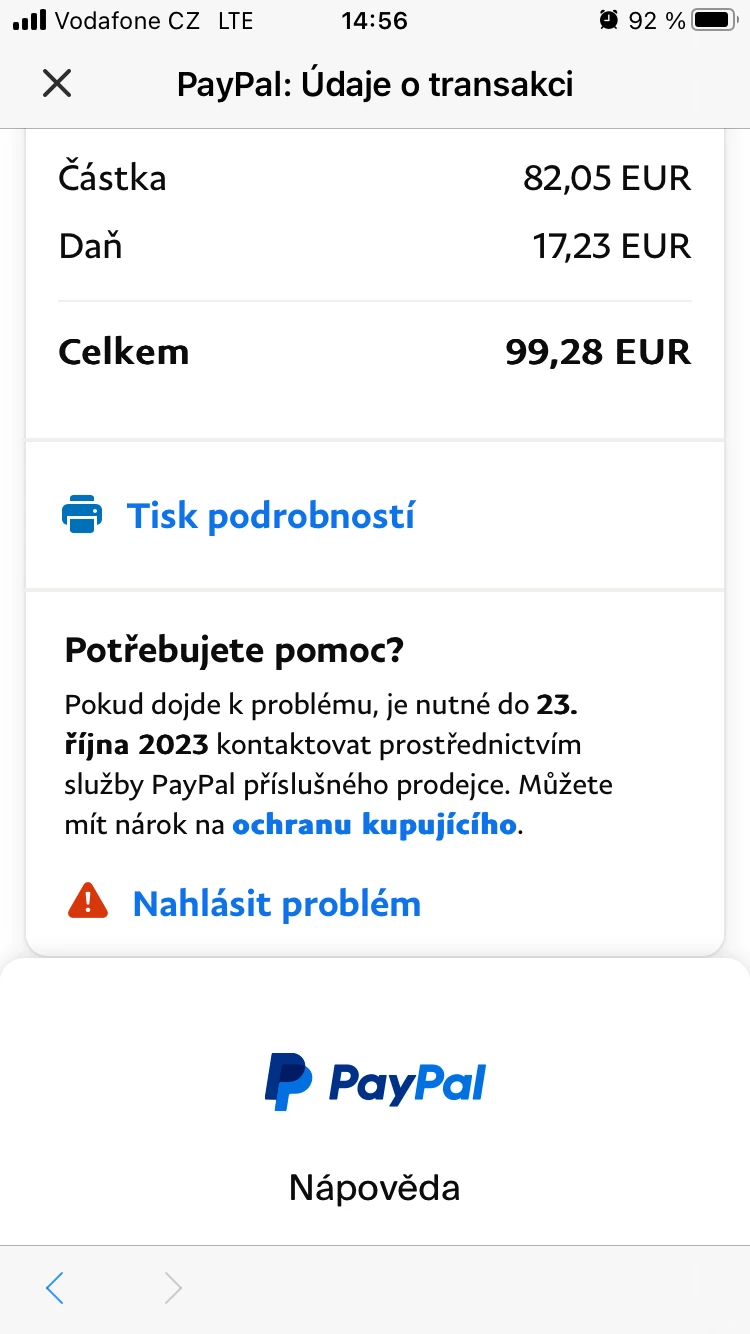Open Tisk podrobností to print details

tap(270, 516)
